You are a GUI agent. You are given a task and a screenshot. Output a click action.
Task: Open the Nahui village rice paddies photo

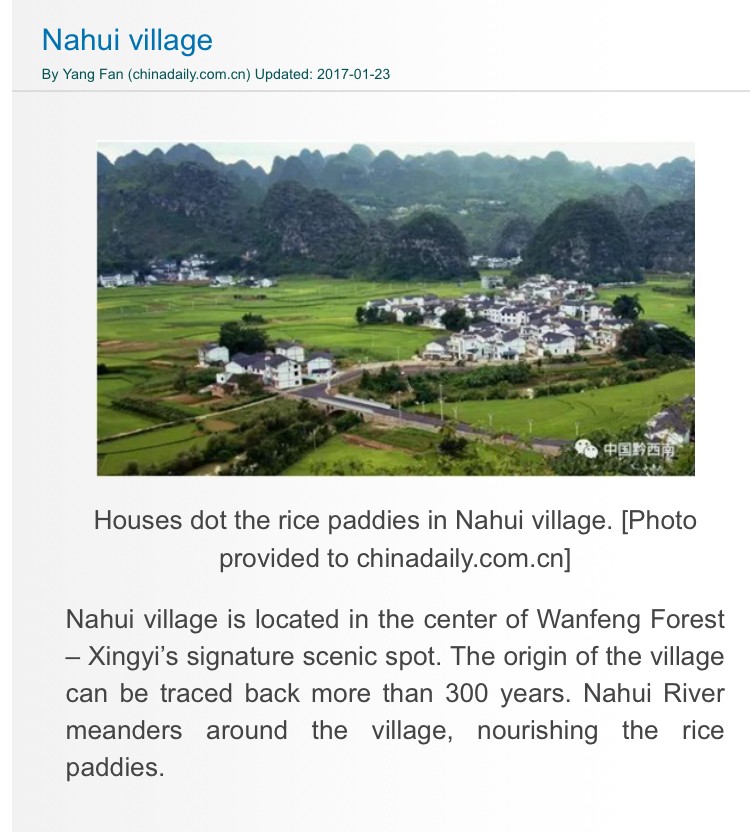395,308
